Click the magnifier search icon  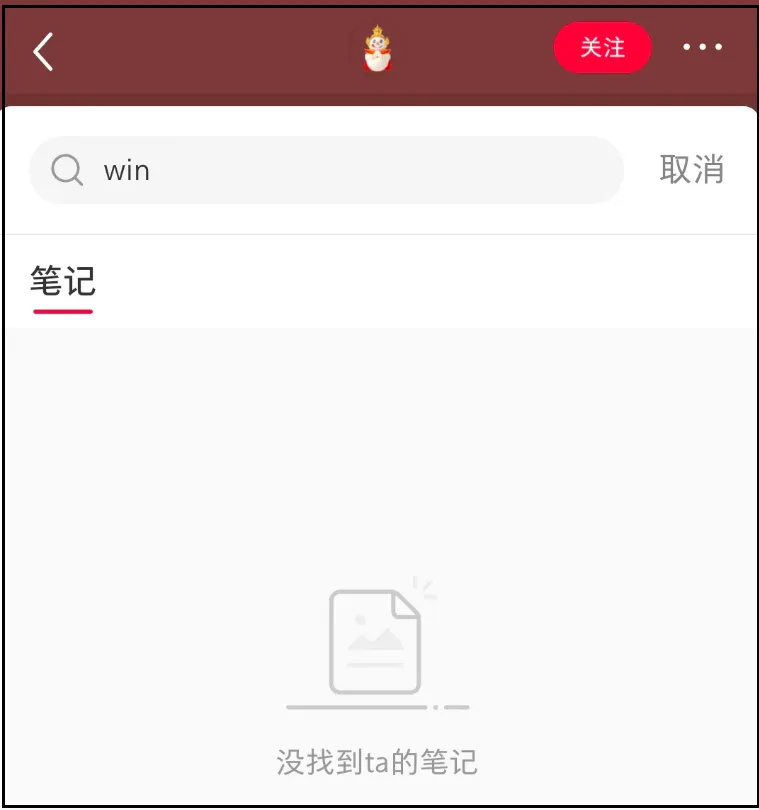[66, 170]
